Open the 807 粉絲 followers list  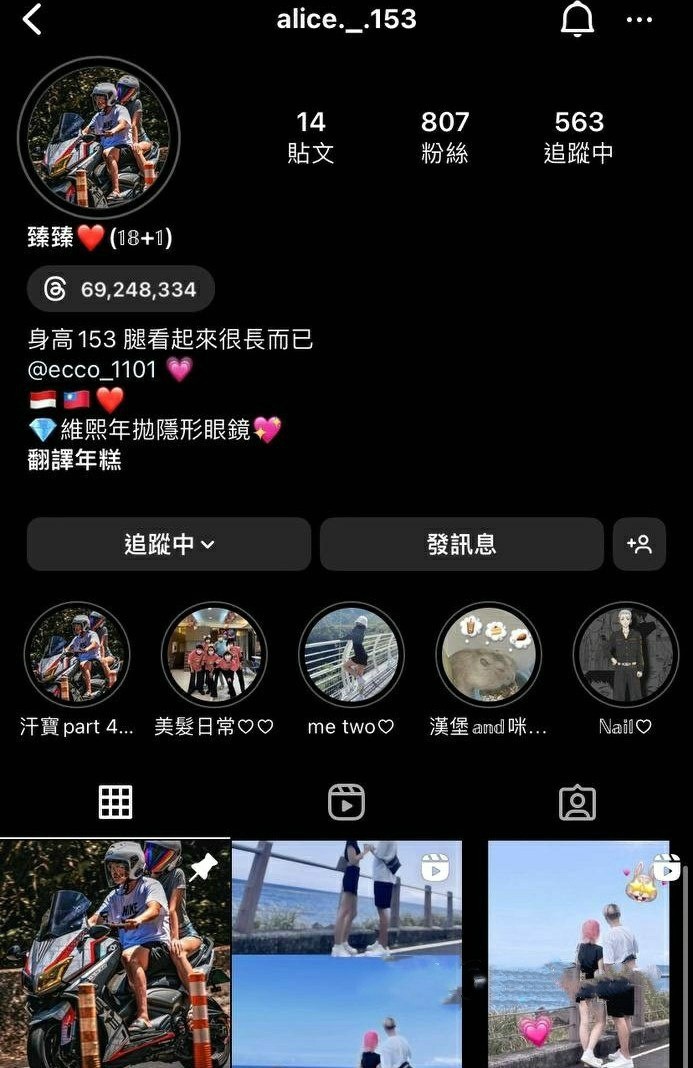445,137
